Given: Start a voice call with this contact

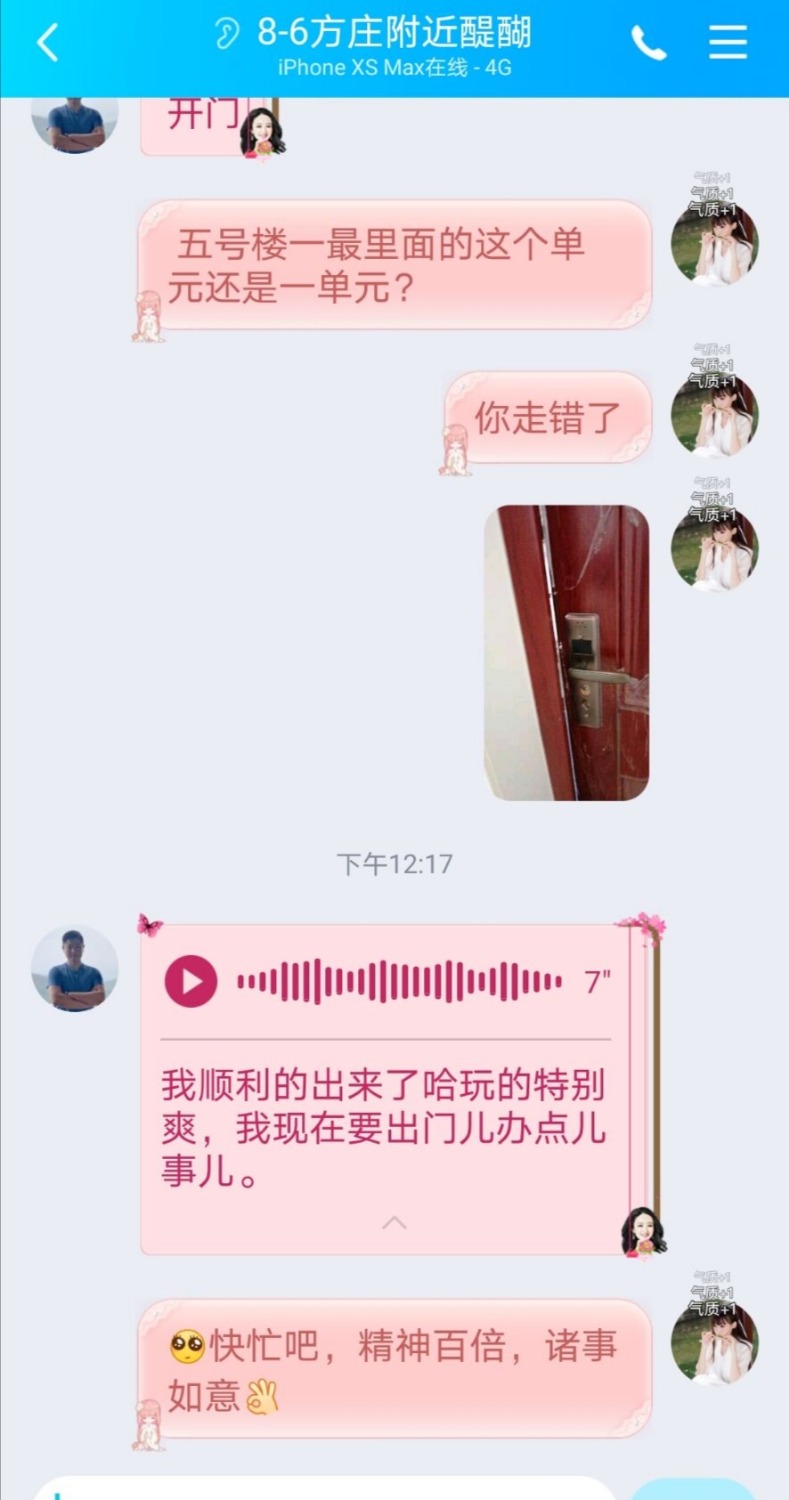Looking at the screenshot, I should click(x=648, y=42).
